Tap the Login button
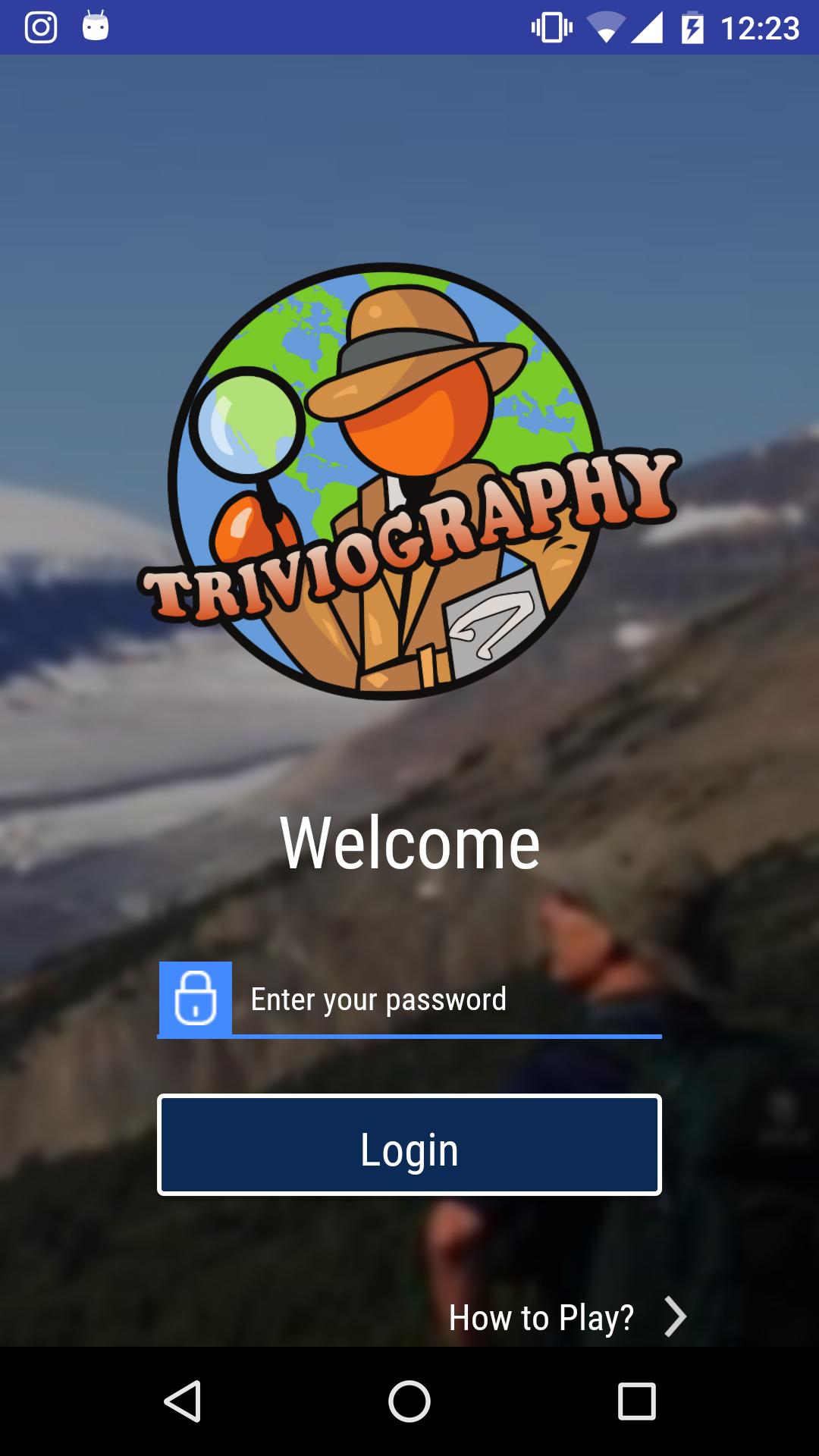Screen dimensions: 819x1456 tap(409, 1145)
